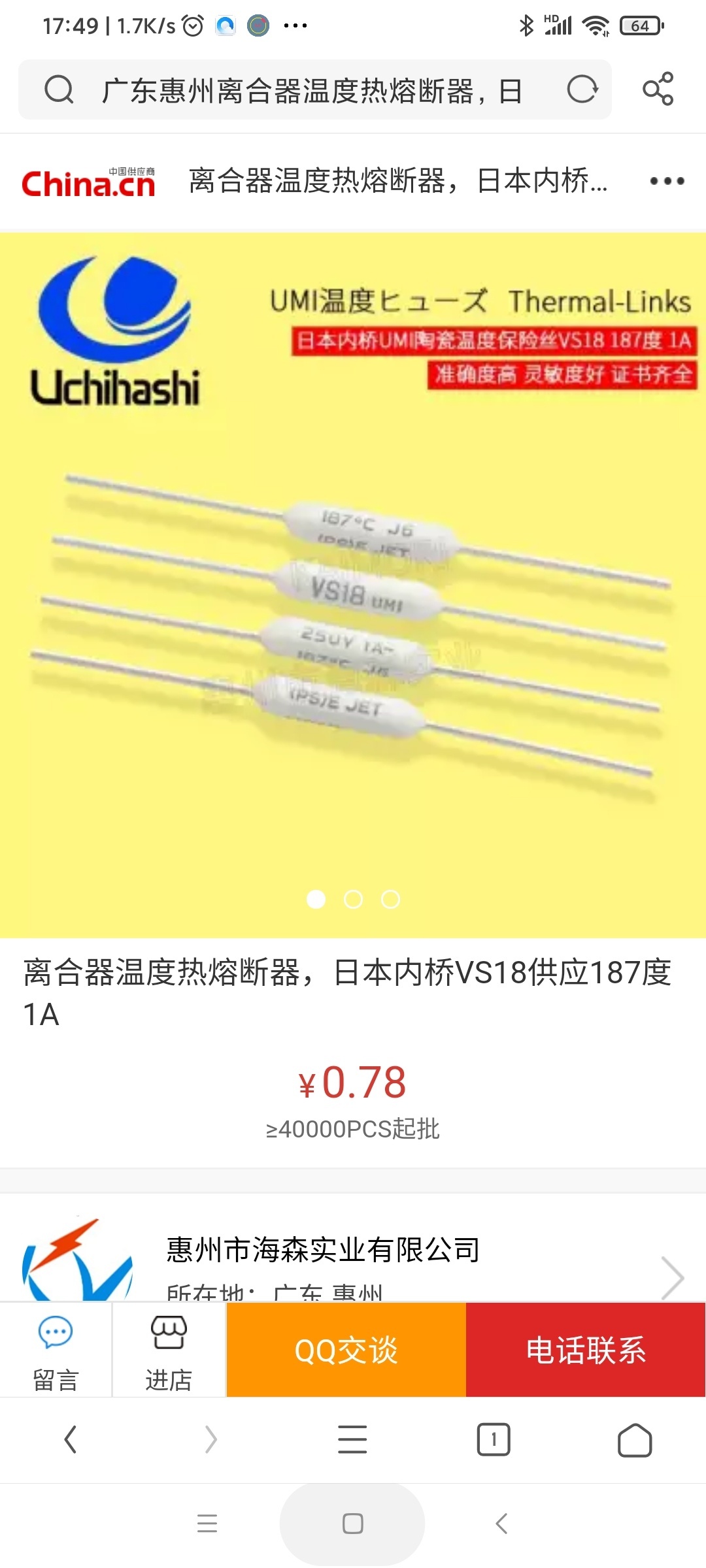The width and height of the screenshot is (706, 1568).
Task: Start a QQ交谈 chat
Action: click(x=346, y=1350)
